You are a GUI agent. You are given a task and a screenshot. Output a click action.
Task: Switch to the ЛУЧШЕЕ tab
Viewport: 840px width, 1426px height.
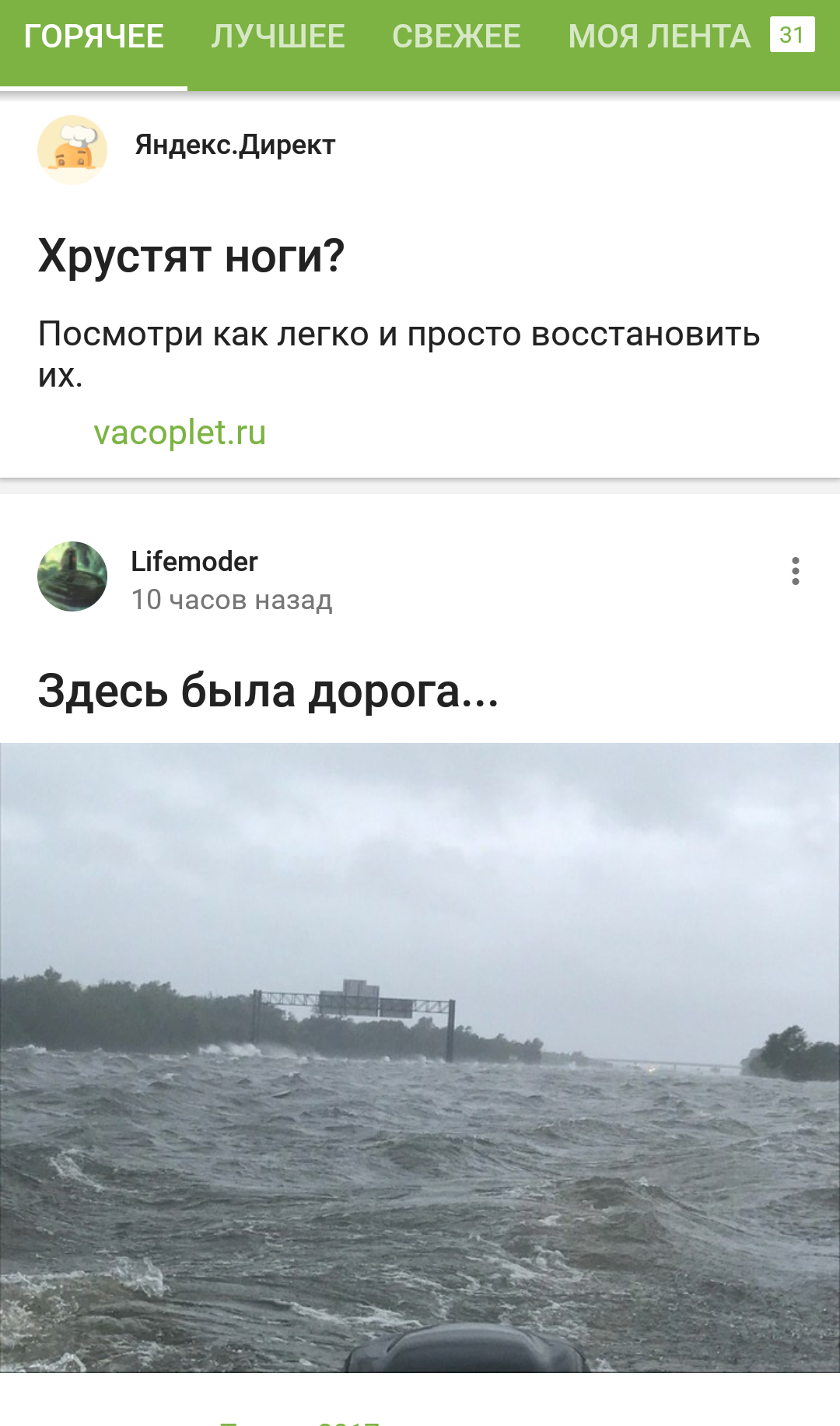[278, 37]
